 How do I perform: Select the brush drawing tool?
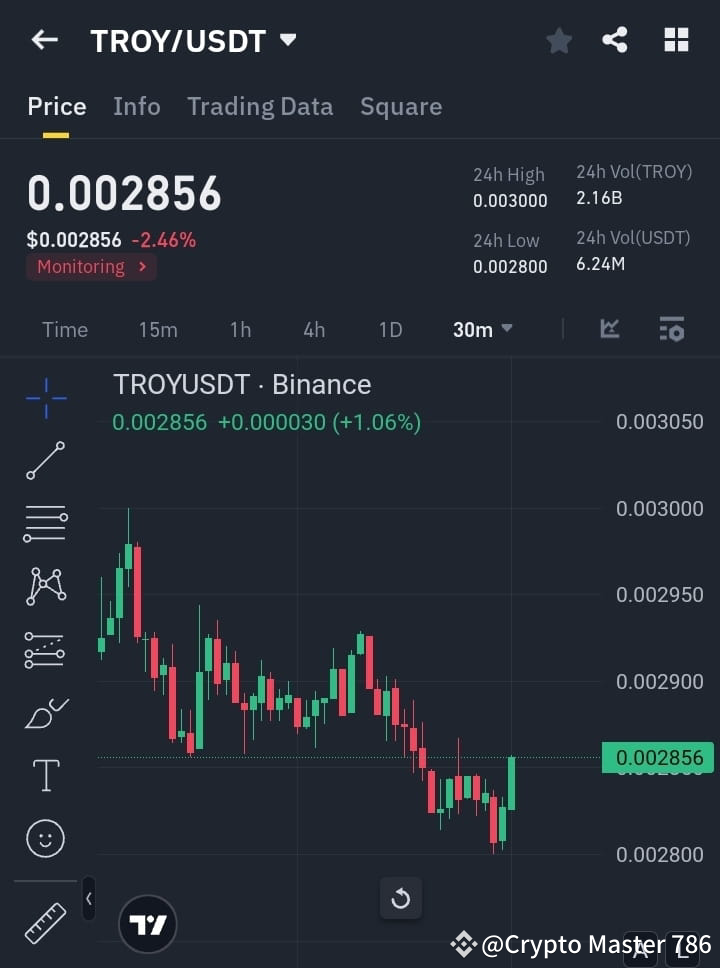[45, 713]
